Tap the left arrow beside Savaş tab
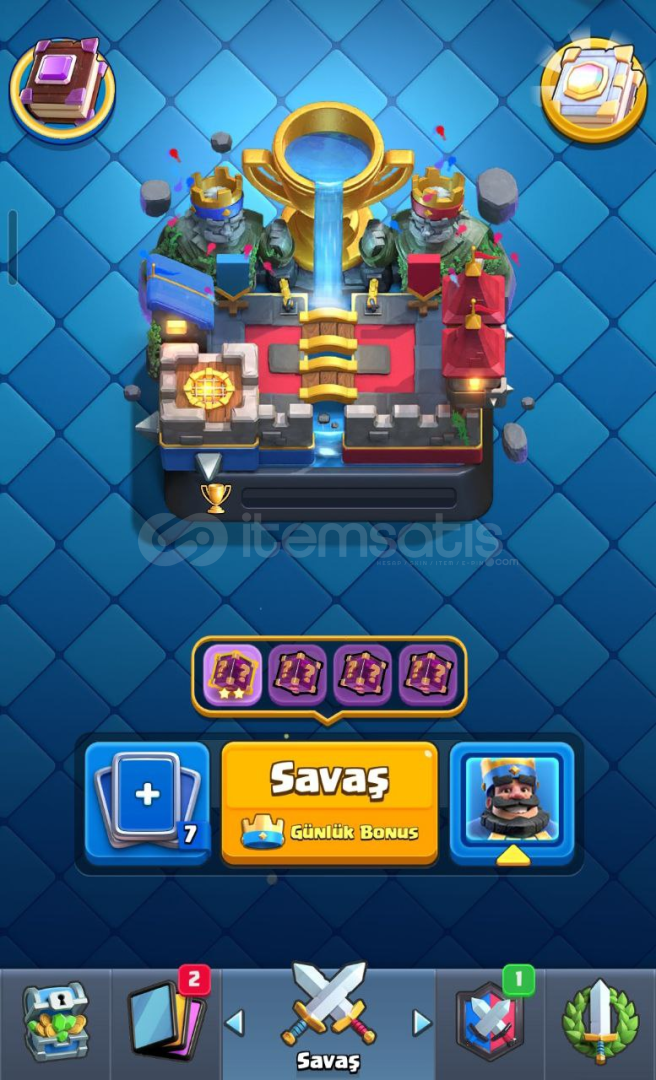The height and width of the screenshot is (1080, 656). (235, 1022)
